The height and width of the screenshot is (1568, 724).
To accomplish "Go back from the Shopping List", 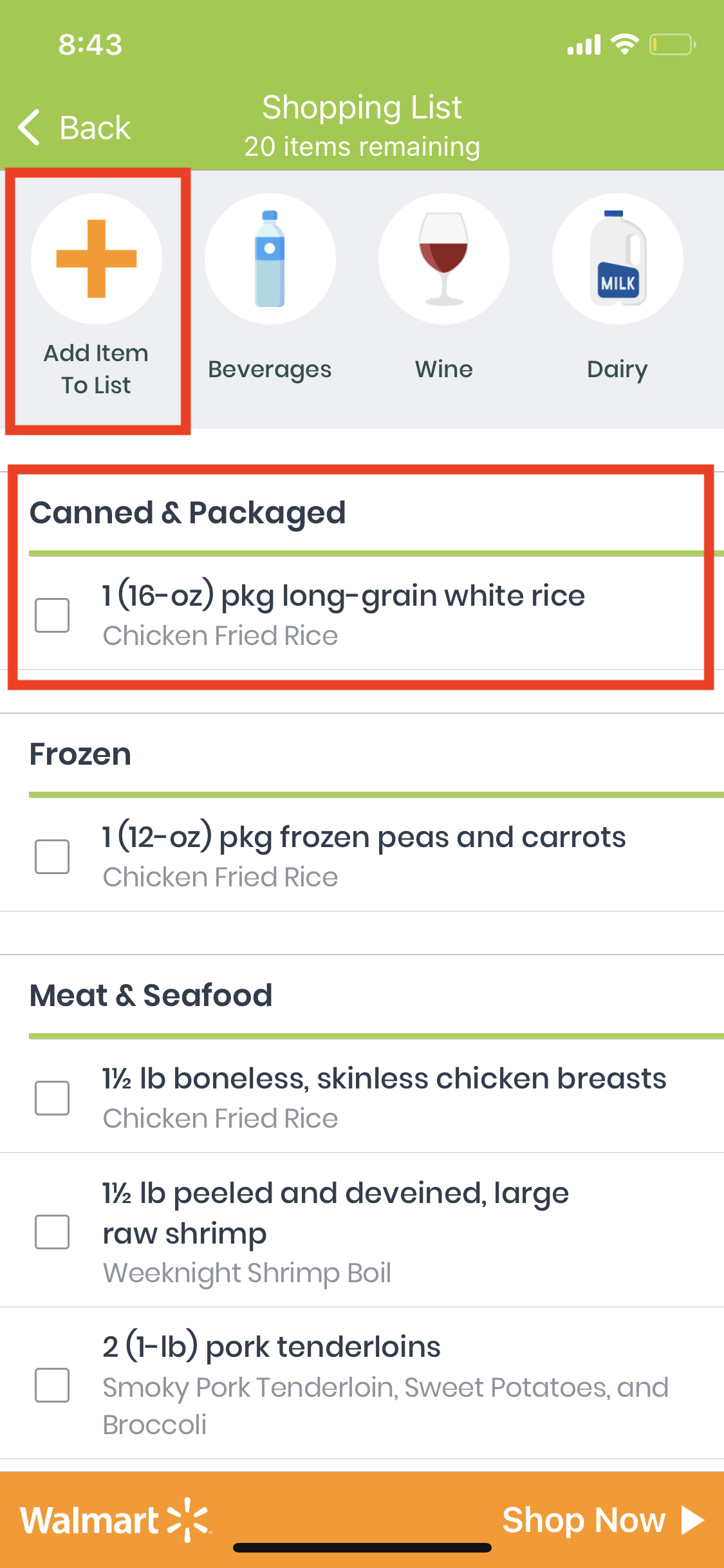I will coord(75,127).
